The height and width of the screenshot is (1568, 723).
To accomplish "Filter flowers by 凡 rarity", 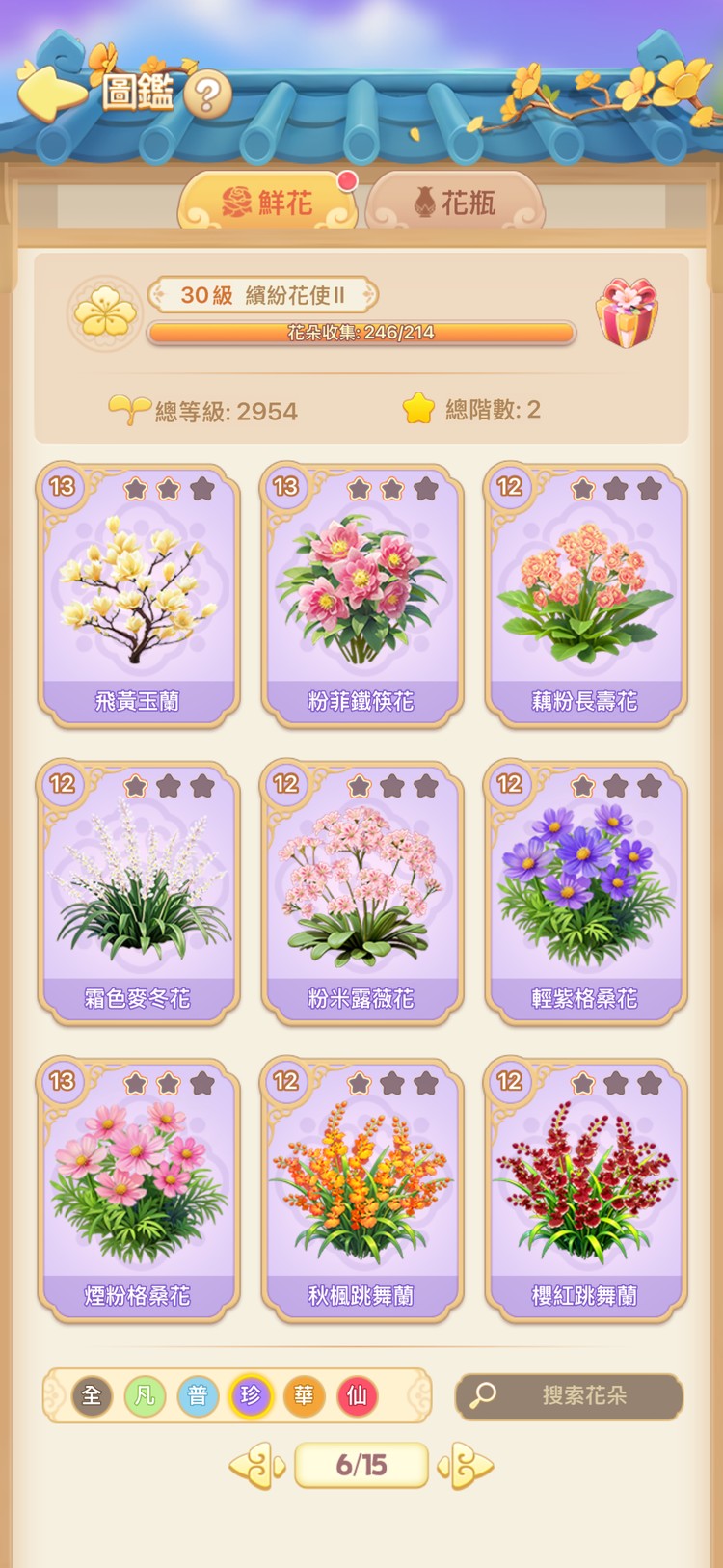I will [145, 1395].
